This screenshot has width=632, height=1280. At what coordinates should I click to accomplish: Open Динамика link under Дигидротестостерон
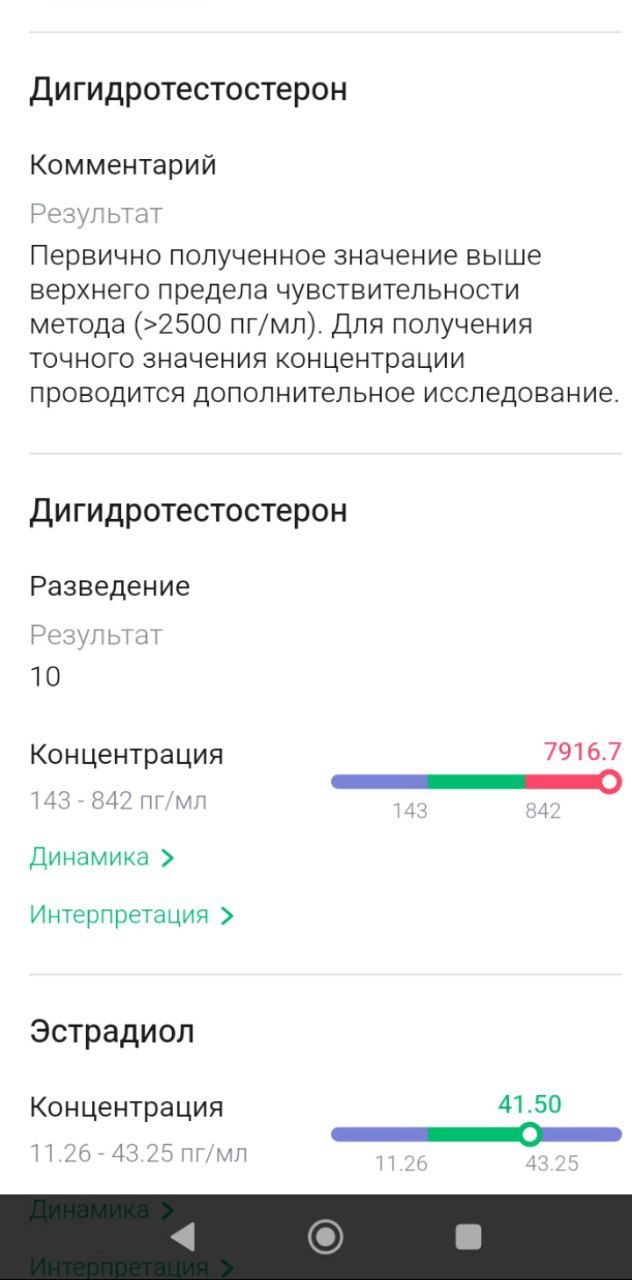tap(102, 857)
